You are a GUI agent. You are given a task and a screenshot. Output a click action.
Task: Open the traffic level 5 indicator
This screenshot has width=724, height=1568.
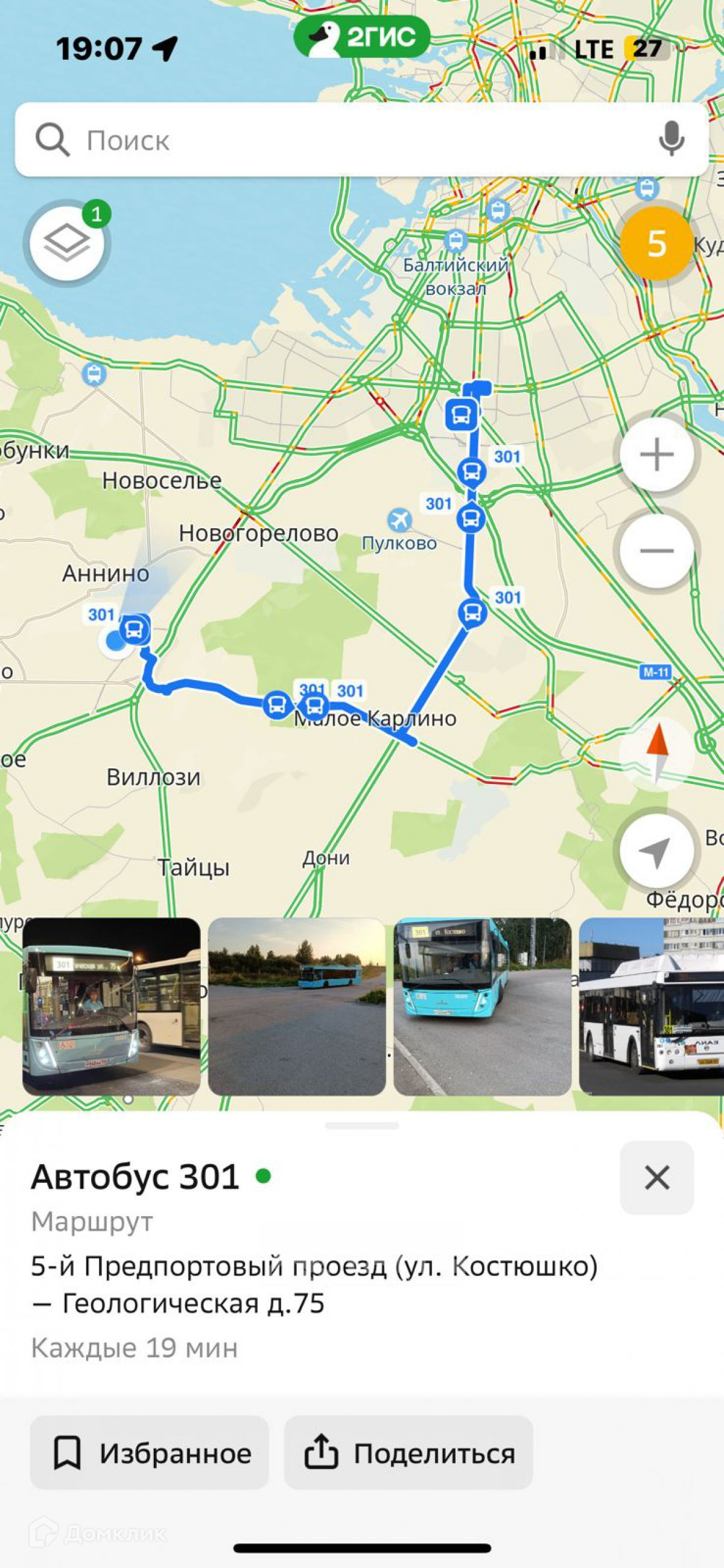pos(656,243)
